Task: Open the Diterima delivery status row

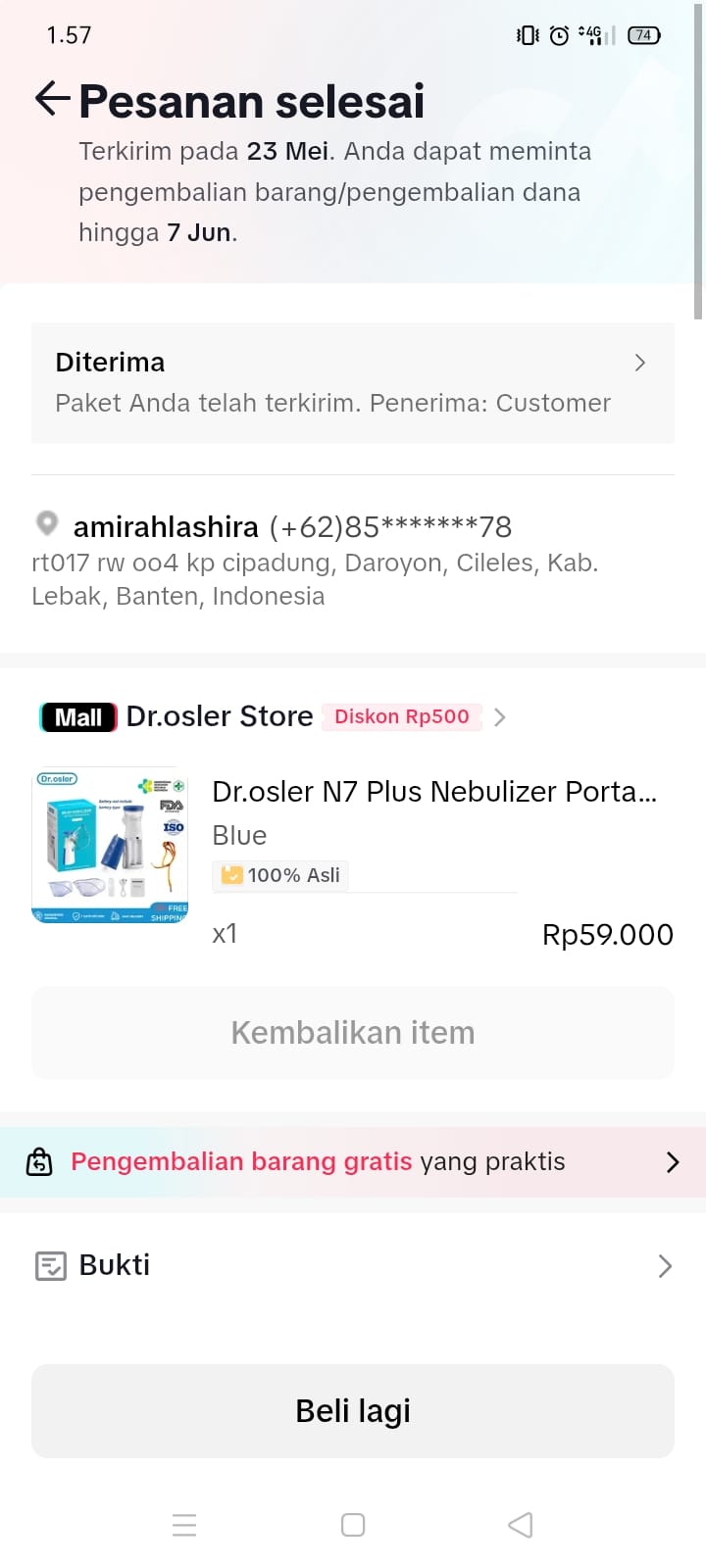Action: point(353,382)
